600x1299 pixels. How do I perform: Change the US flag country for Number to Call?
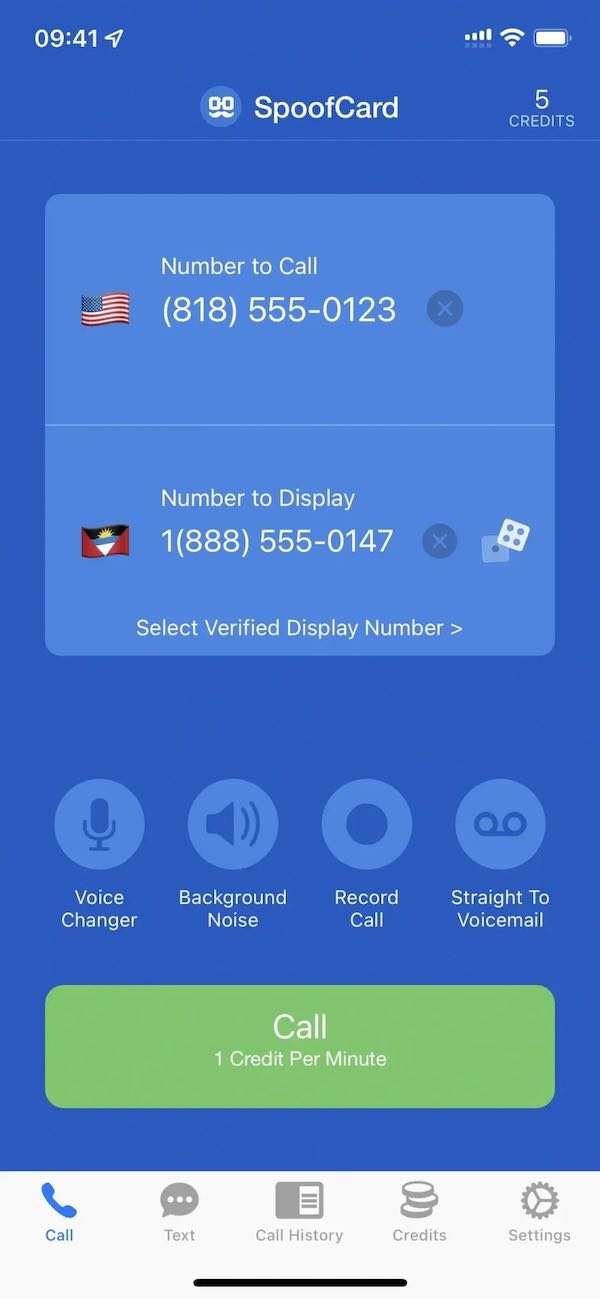[105, 309]
